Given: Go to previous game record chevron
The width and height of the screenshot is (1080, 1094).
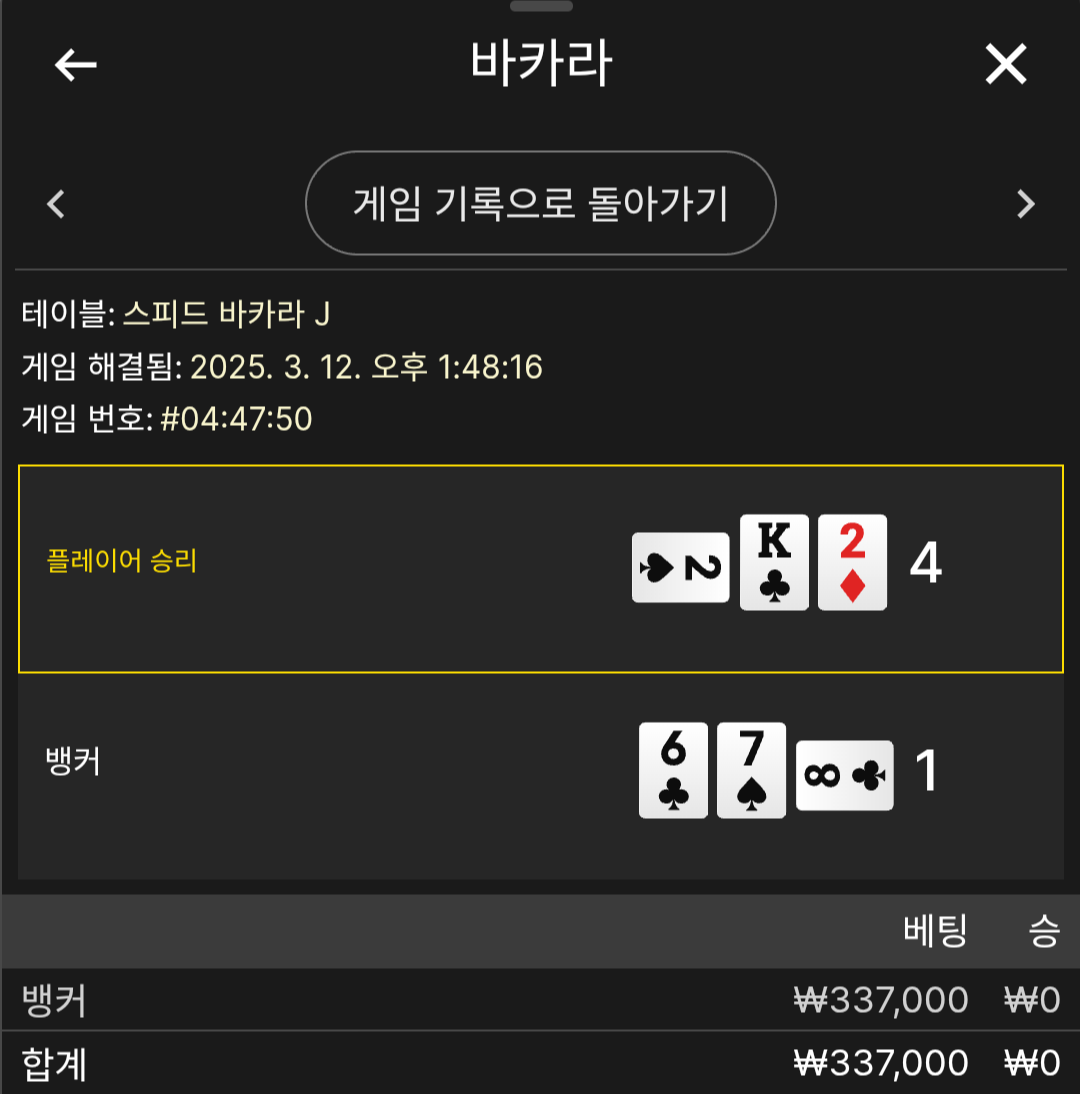Looking at the screenshot, I should click(x=57, y=204).
